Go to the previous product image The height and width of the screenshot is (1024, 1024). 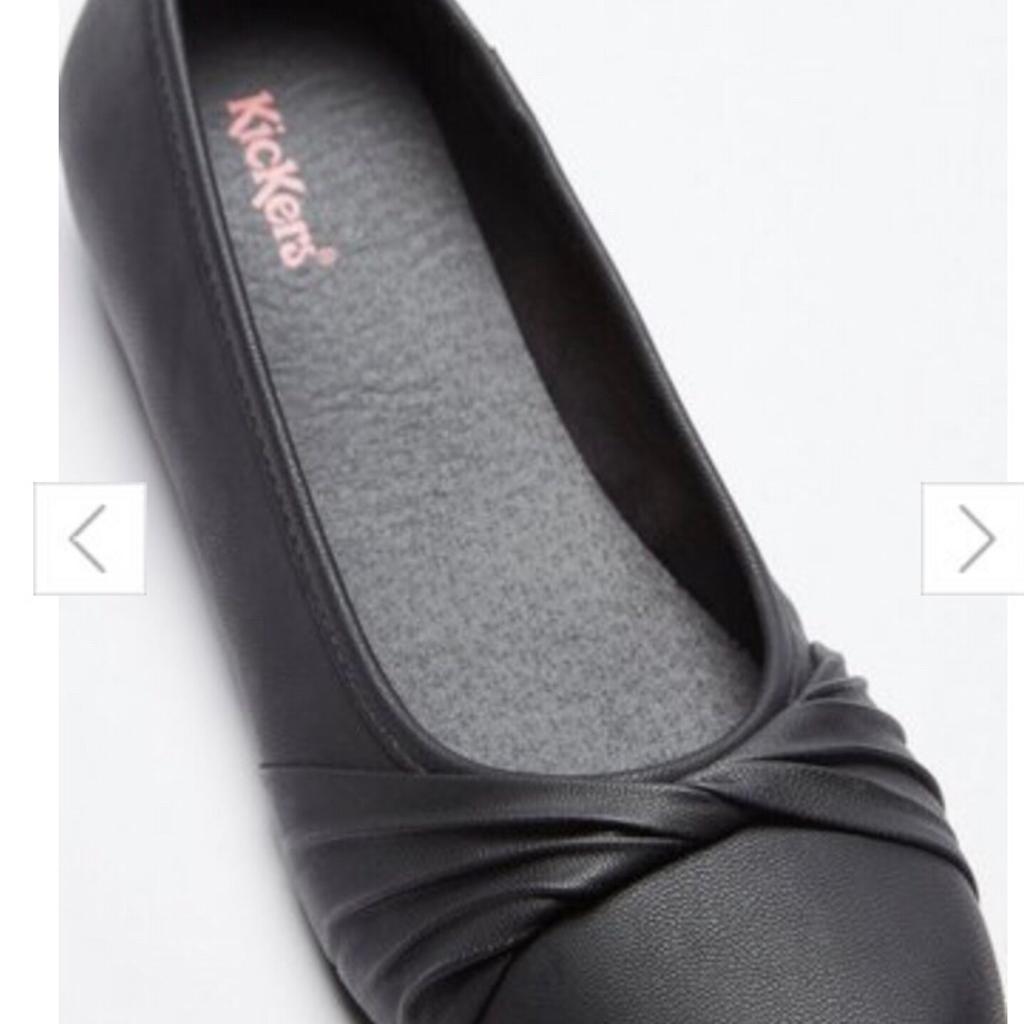89,539
